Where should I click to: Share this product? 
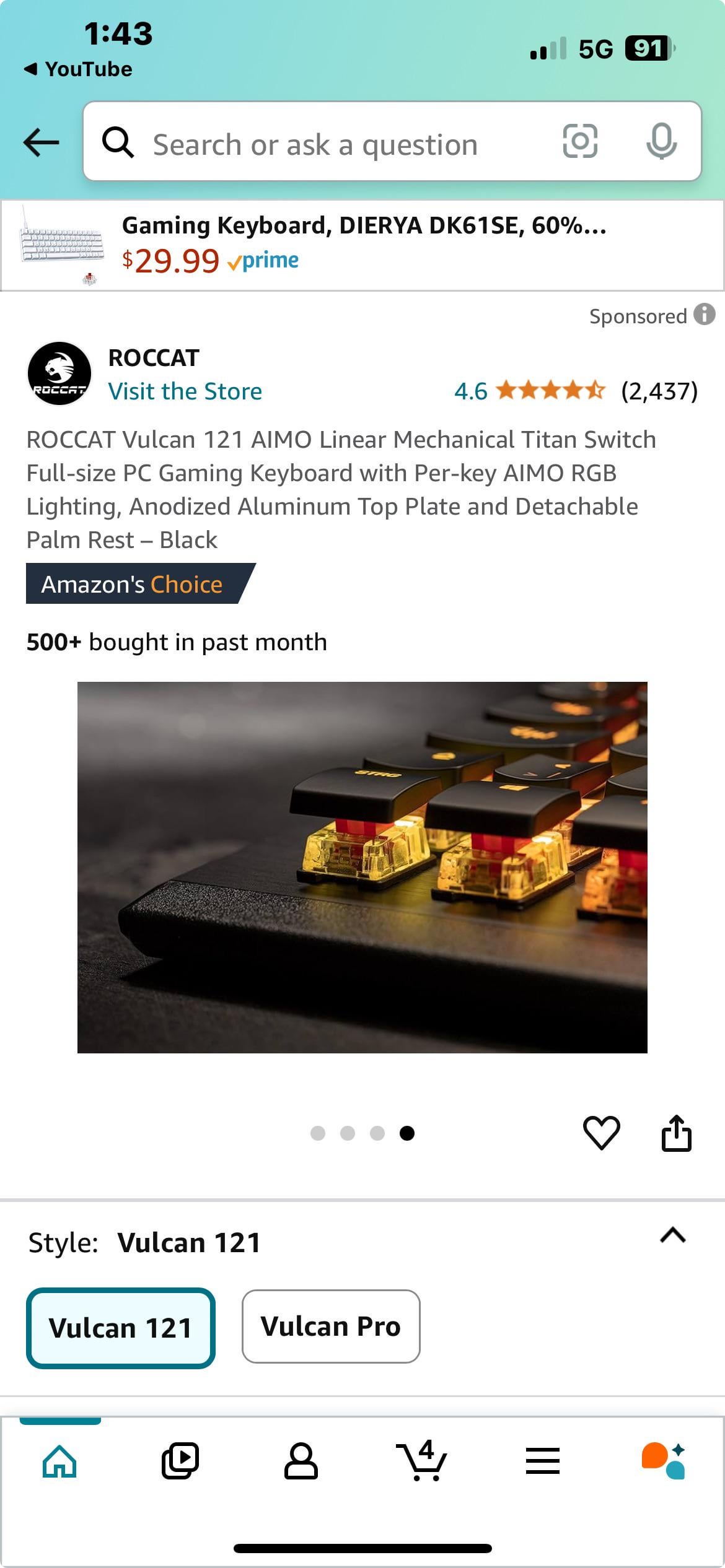pos(676,1133)
